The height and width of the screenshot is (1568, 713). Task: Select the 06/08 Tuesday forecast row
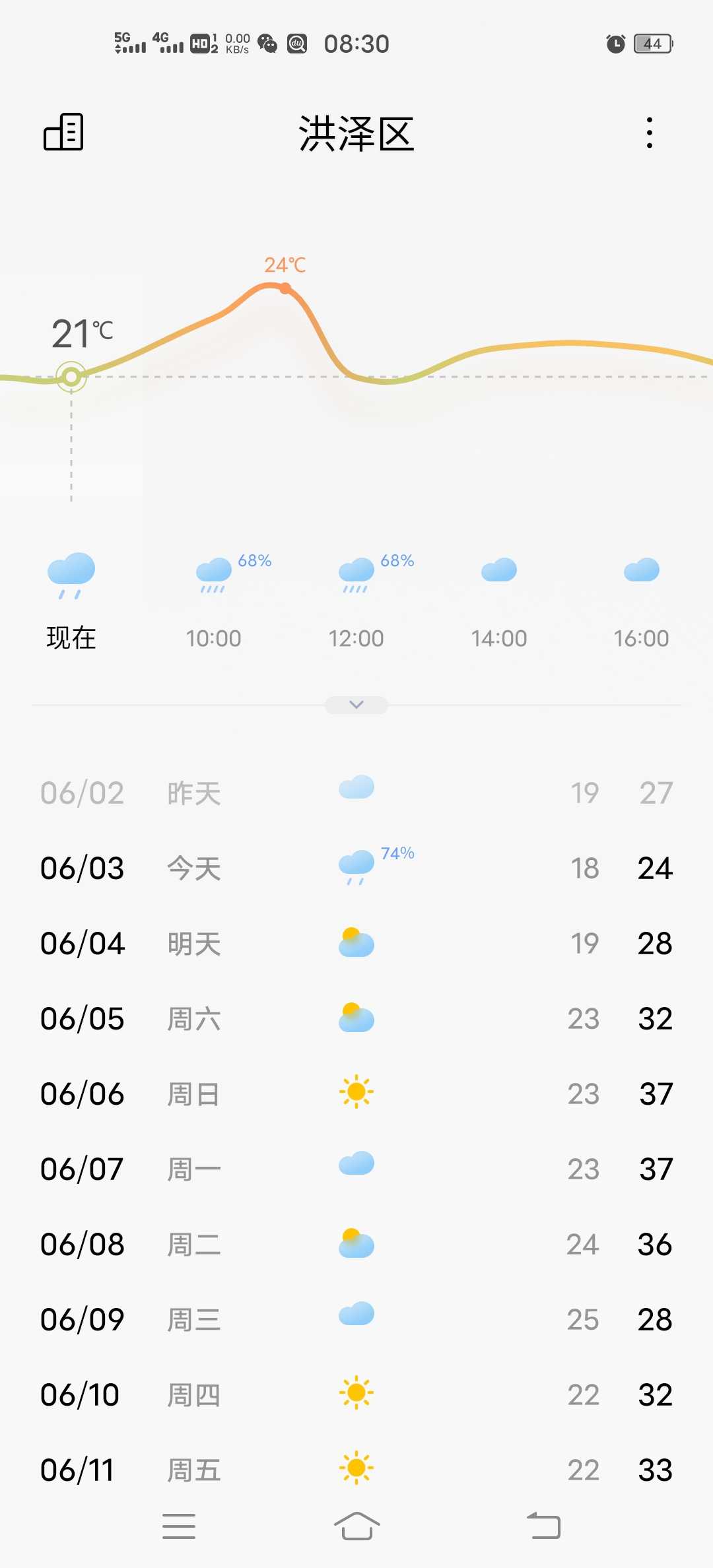coord(356,1244)
